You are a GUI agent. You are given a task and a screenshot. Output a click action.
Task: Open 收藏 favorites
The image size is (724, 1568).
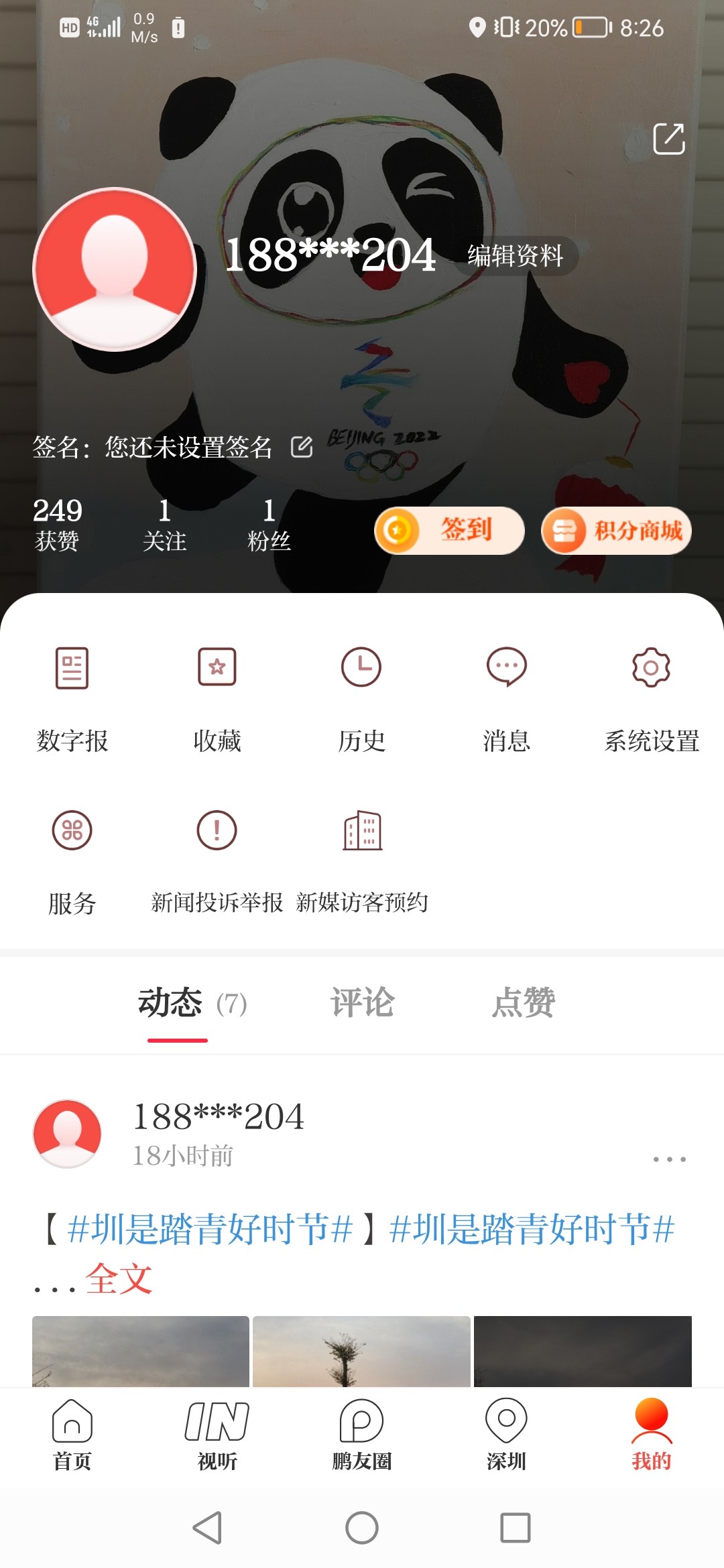(217, 698)
